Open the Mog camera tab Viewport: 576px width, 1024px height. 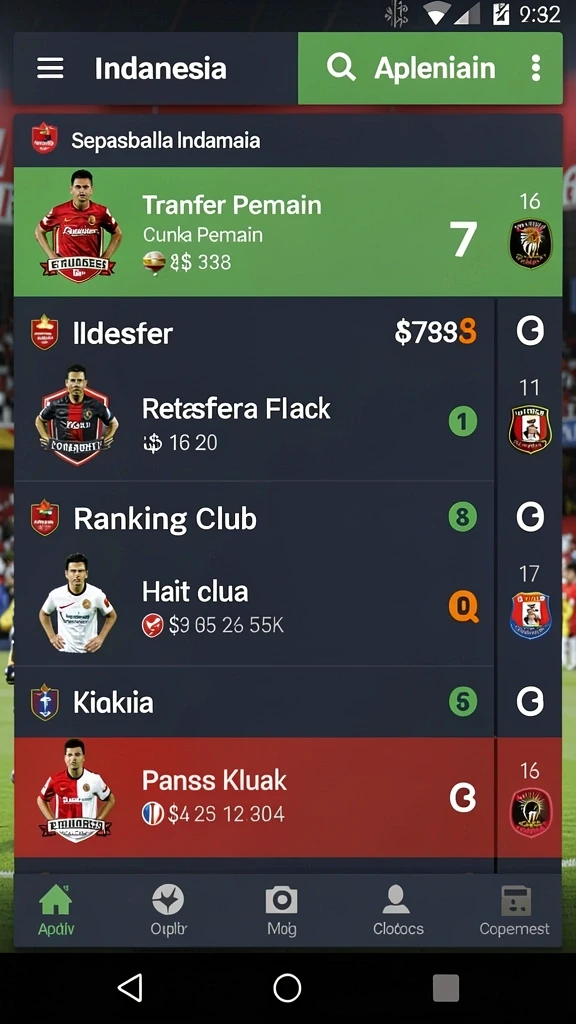point(281,910)
